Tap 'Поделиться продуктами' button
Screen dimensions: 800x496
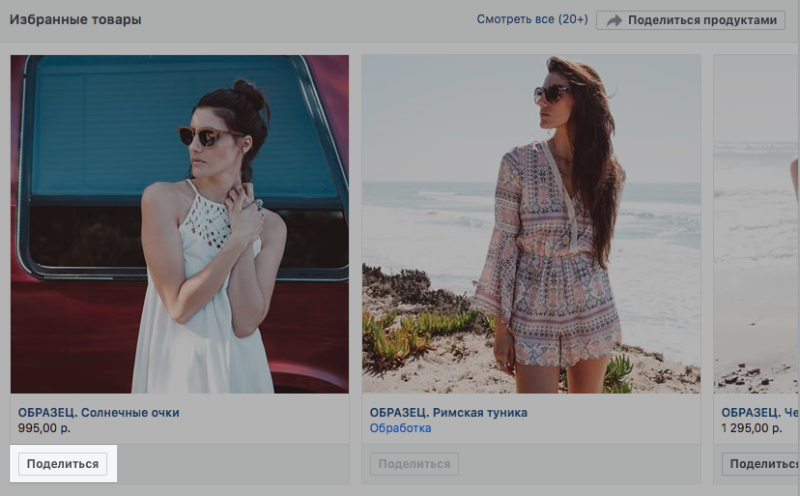tap(690, 20)
